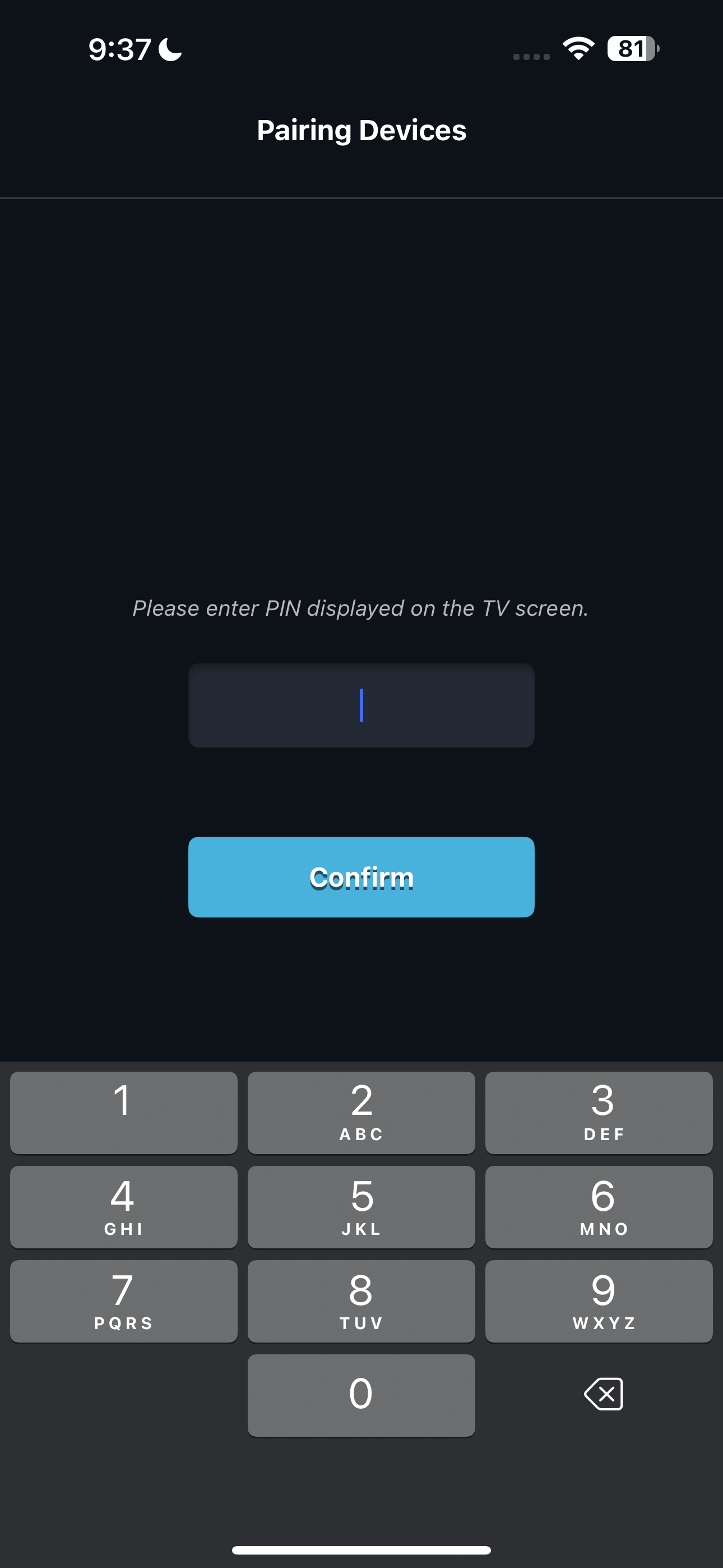Select the PIN entry field
Viewport: 723px width, 1568px height.
pos(361,705)
